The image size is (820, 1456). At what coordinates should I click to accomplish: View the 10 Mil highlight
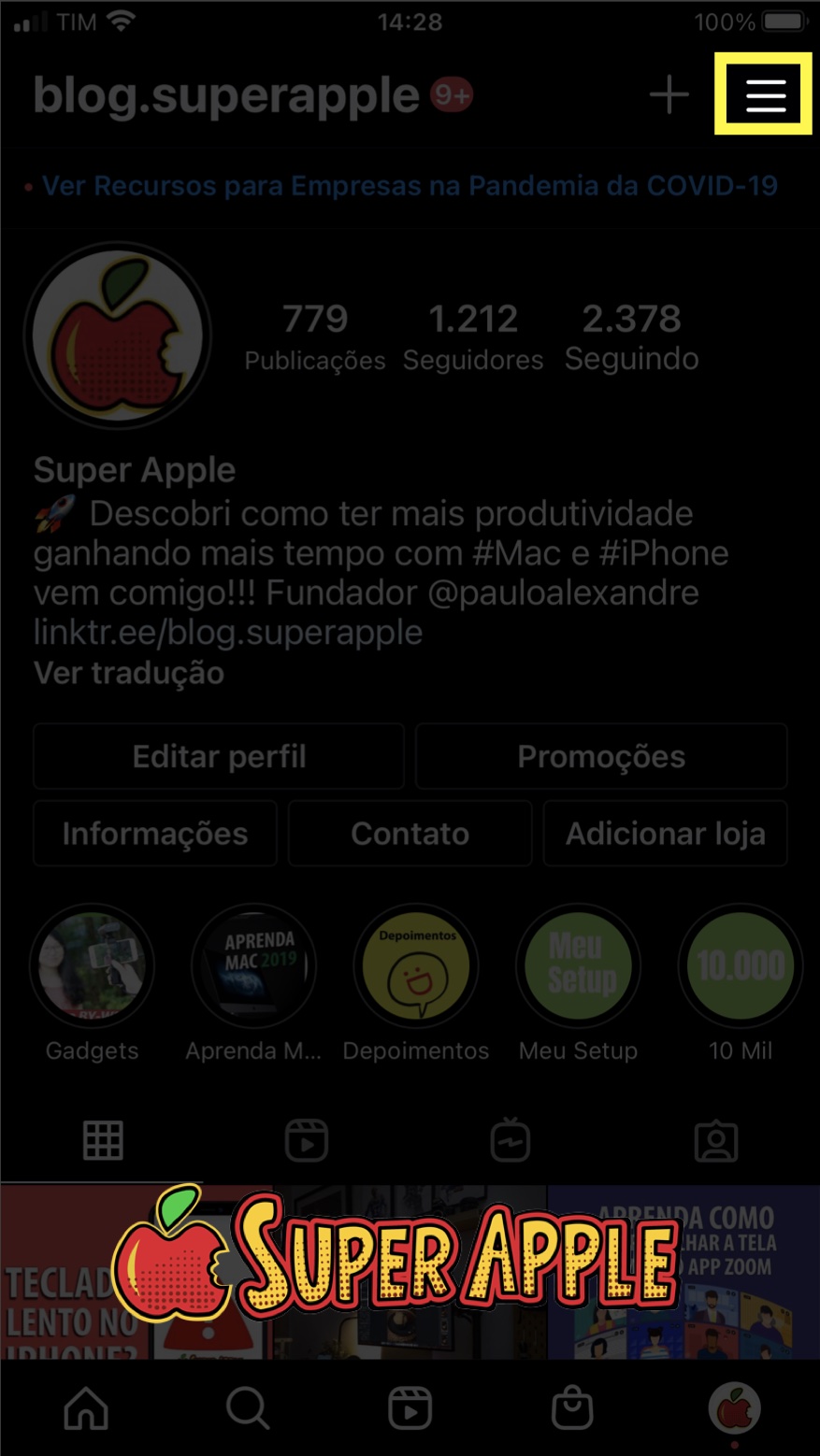pos(740,966)
